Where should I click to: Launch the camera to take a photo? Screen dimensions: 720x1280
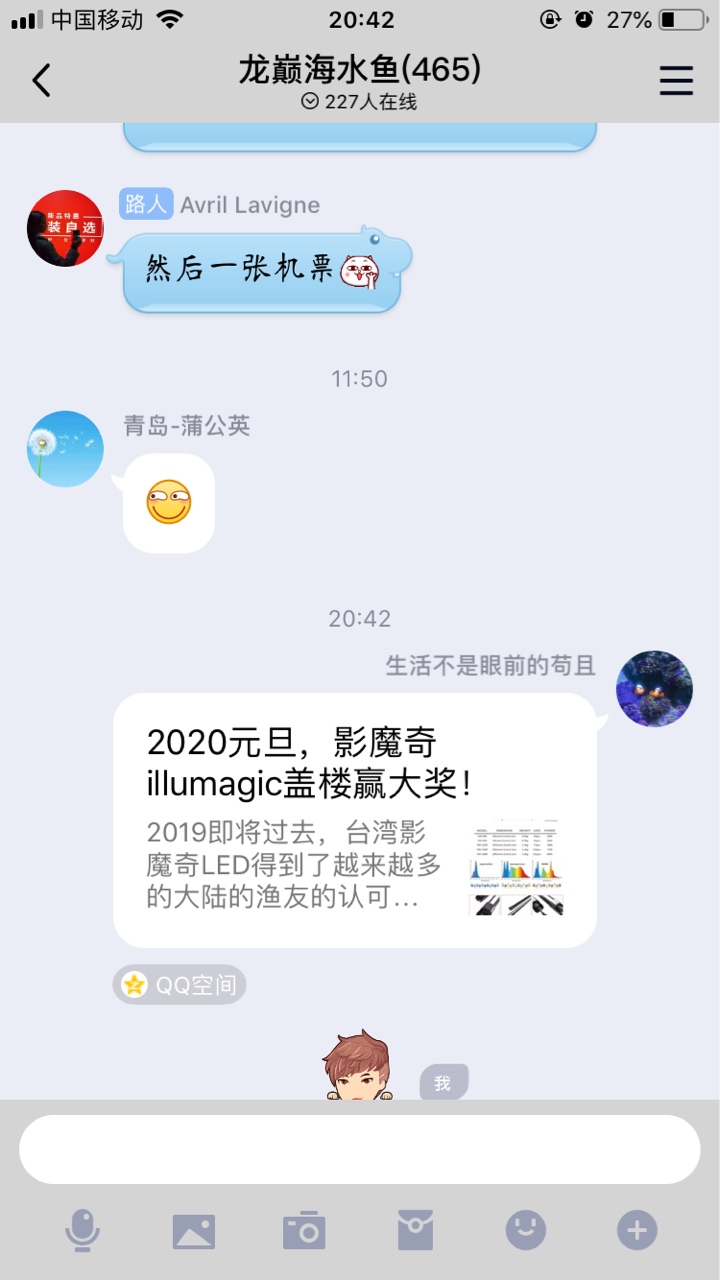(304, 1230)
